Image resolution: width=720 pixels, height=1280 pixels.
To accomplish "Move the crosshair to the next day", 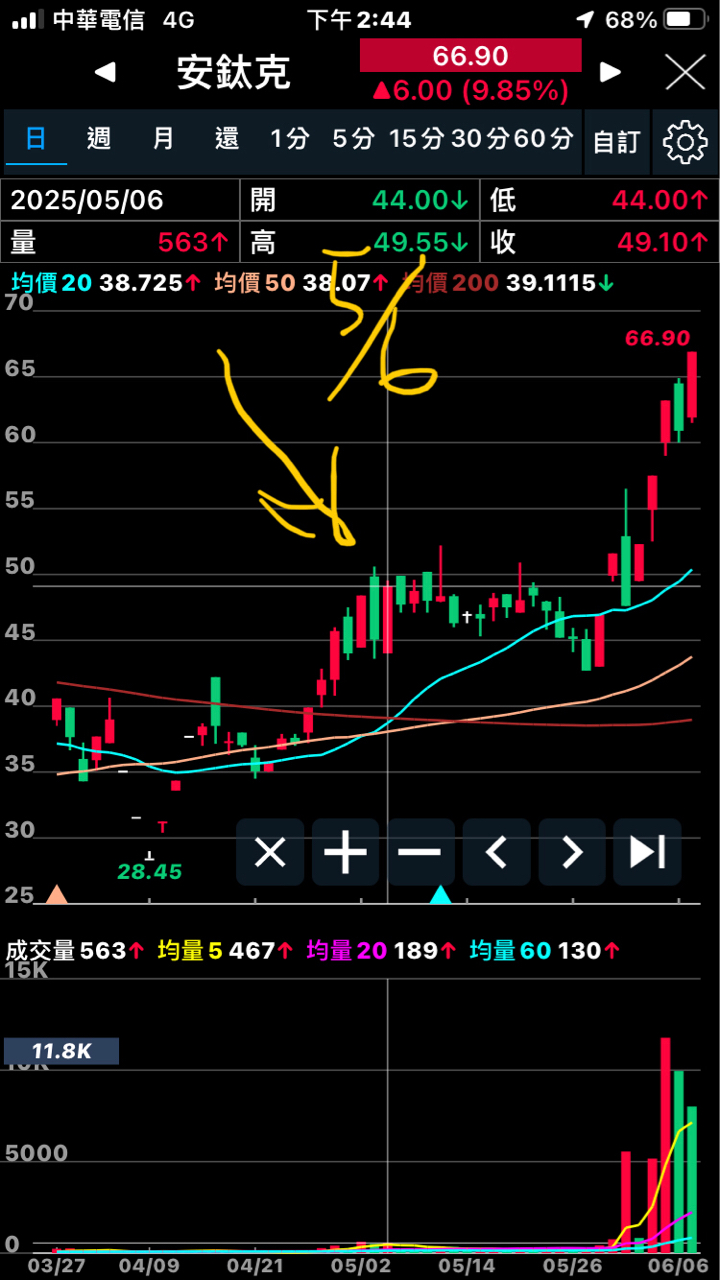I will [571, 852].
